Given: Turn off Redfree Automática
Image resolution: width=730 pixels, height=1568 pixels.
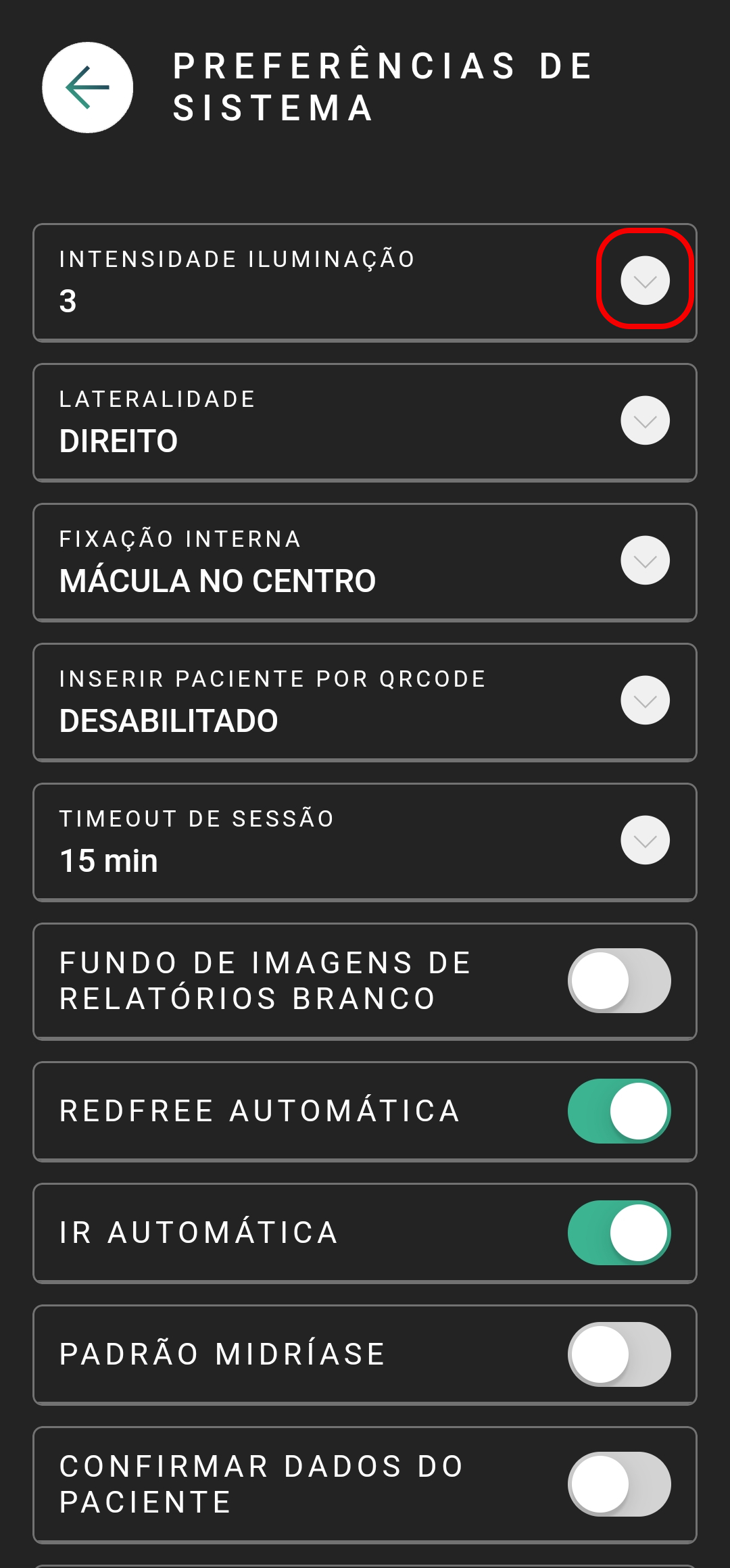Looking at the screenshot, I should [619, 1111].
